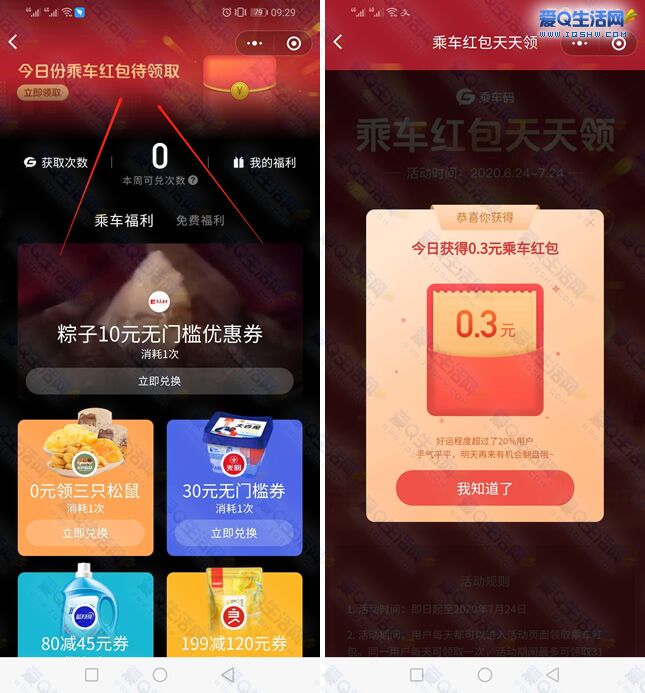Screen dimensions: 645x693
Task: Close the 恭喜你获得 popup with X
Action: (x=590, y=222)
